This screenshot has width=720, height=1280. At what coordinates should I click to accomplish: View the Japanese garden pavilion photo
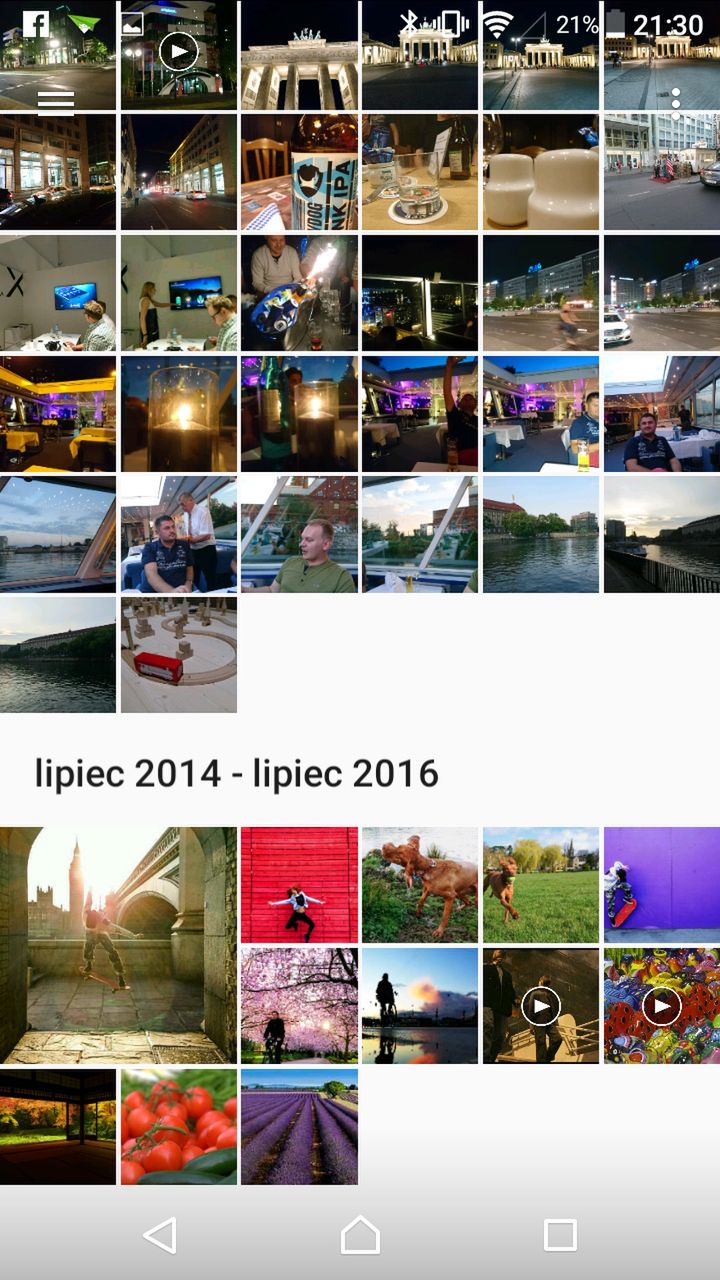point(58,1126)
